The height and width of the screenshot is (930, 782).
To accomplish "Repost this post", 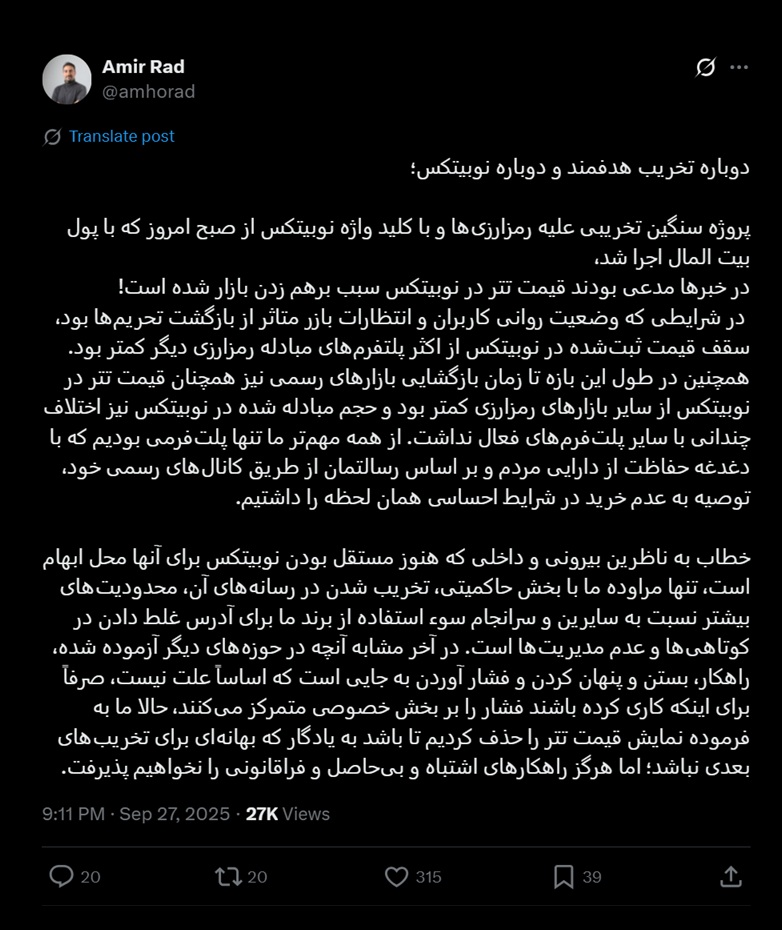I will click(228, 877).
